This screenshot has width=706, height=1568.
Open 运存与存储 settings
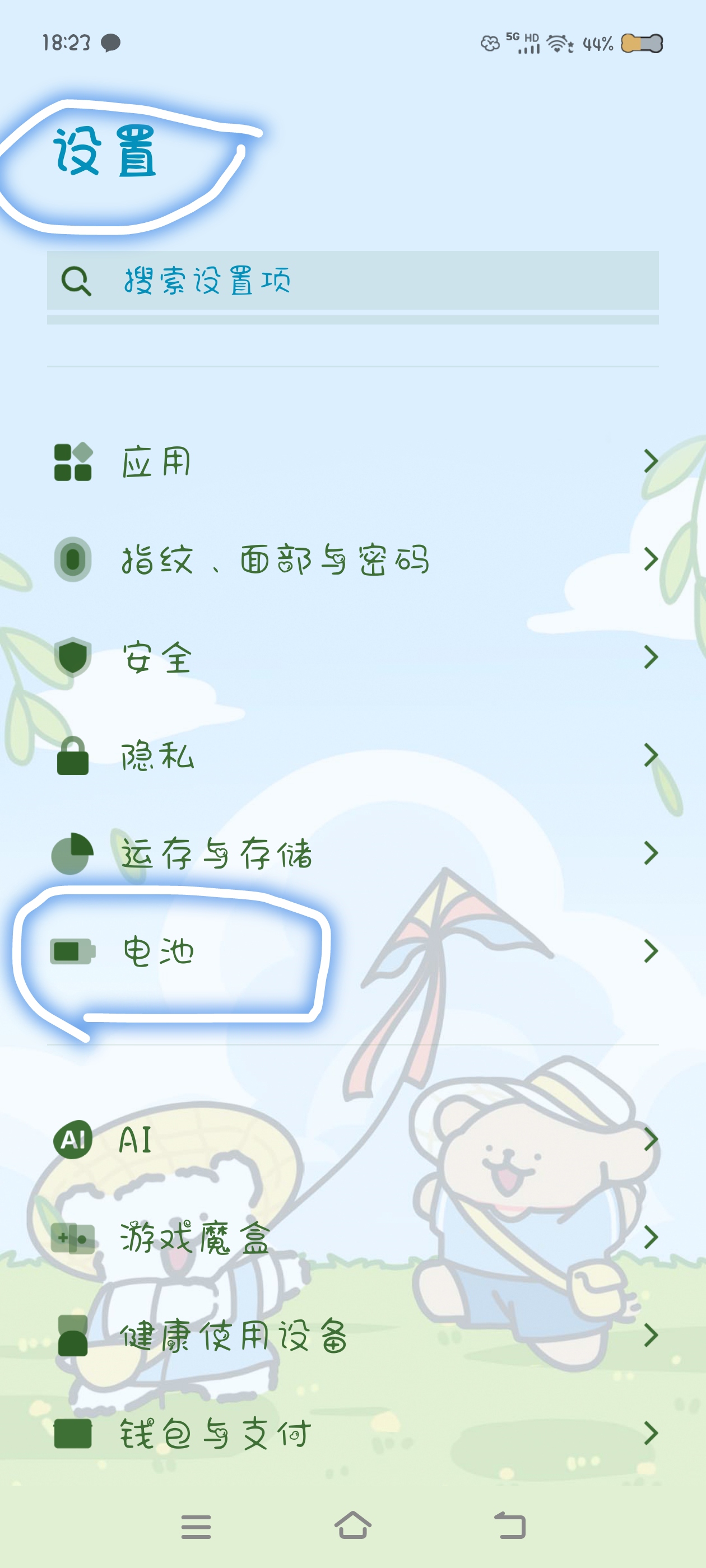[352, 853]
